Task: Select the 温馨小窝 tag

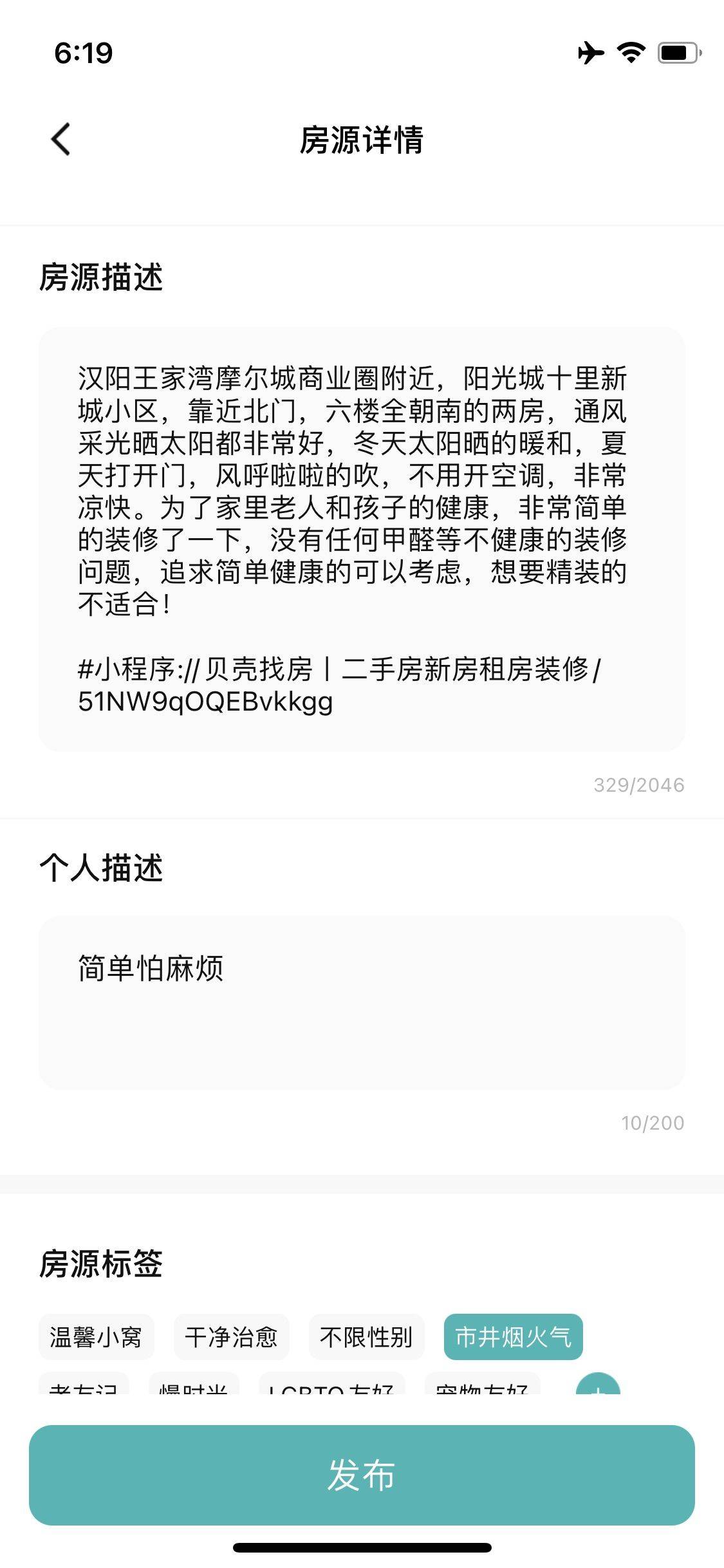Action: coord(96,1337)
